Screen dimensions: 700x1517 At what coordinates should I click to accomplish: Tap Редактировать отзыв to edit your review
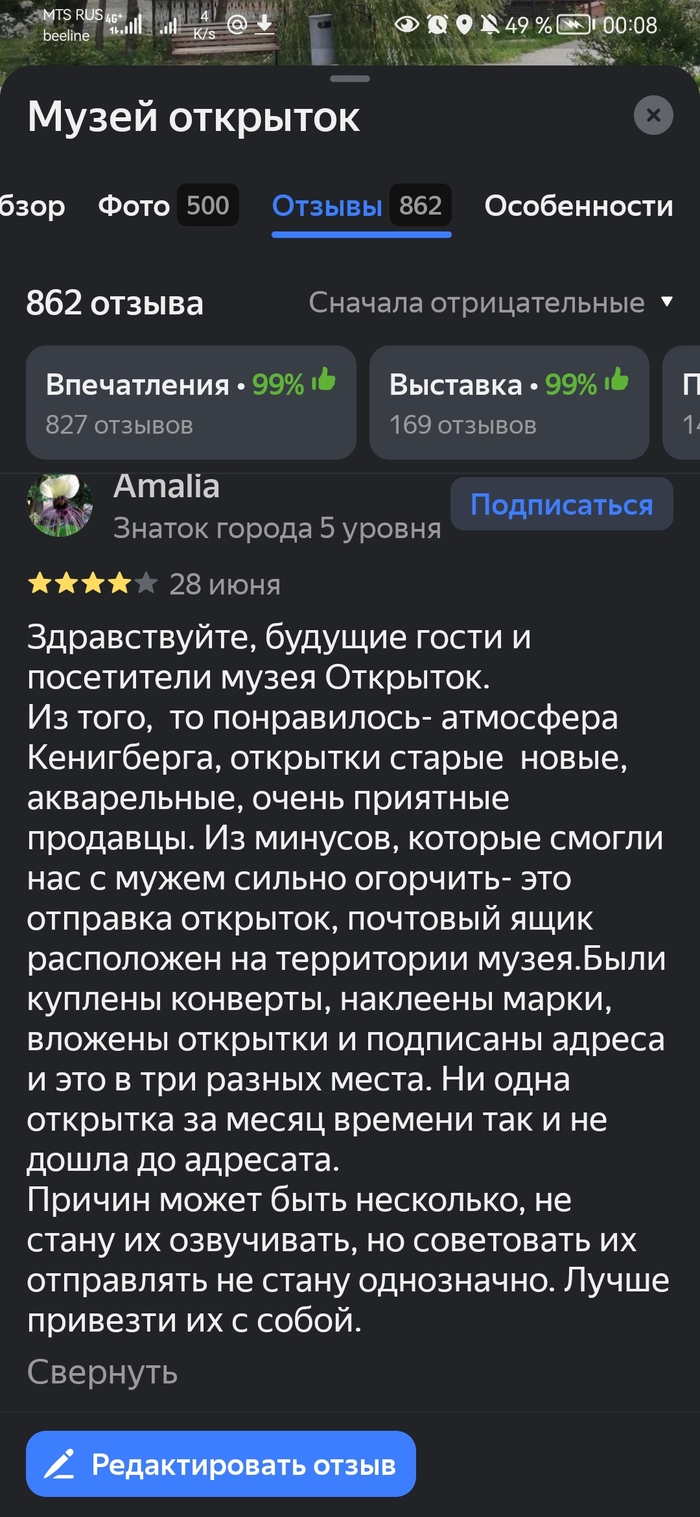[220, 1464]
